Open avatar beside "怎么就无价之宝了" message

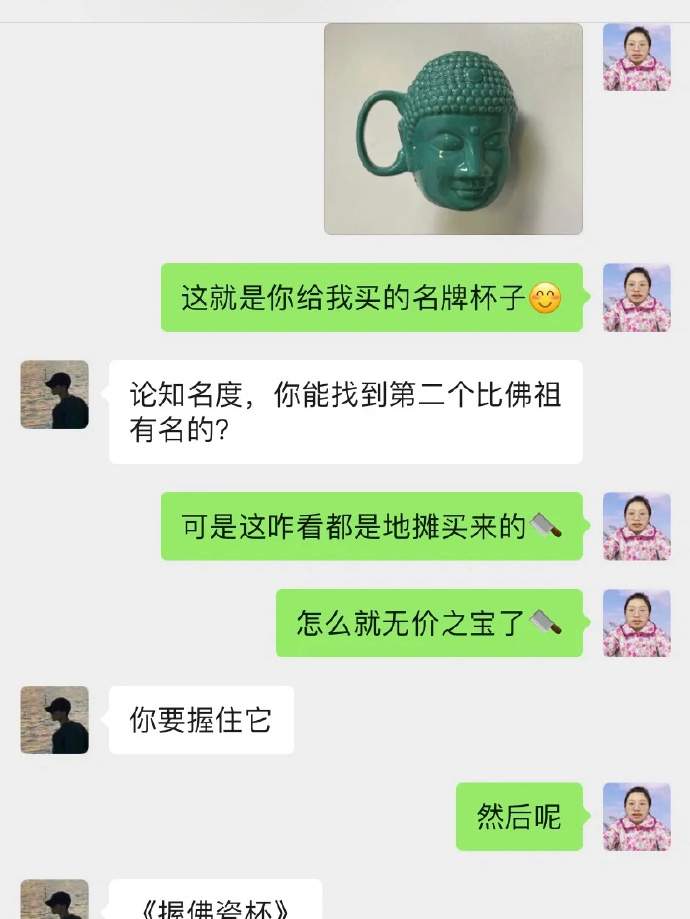[636, 623]
